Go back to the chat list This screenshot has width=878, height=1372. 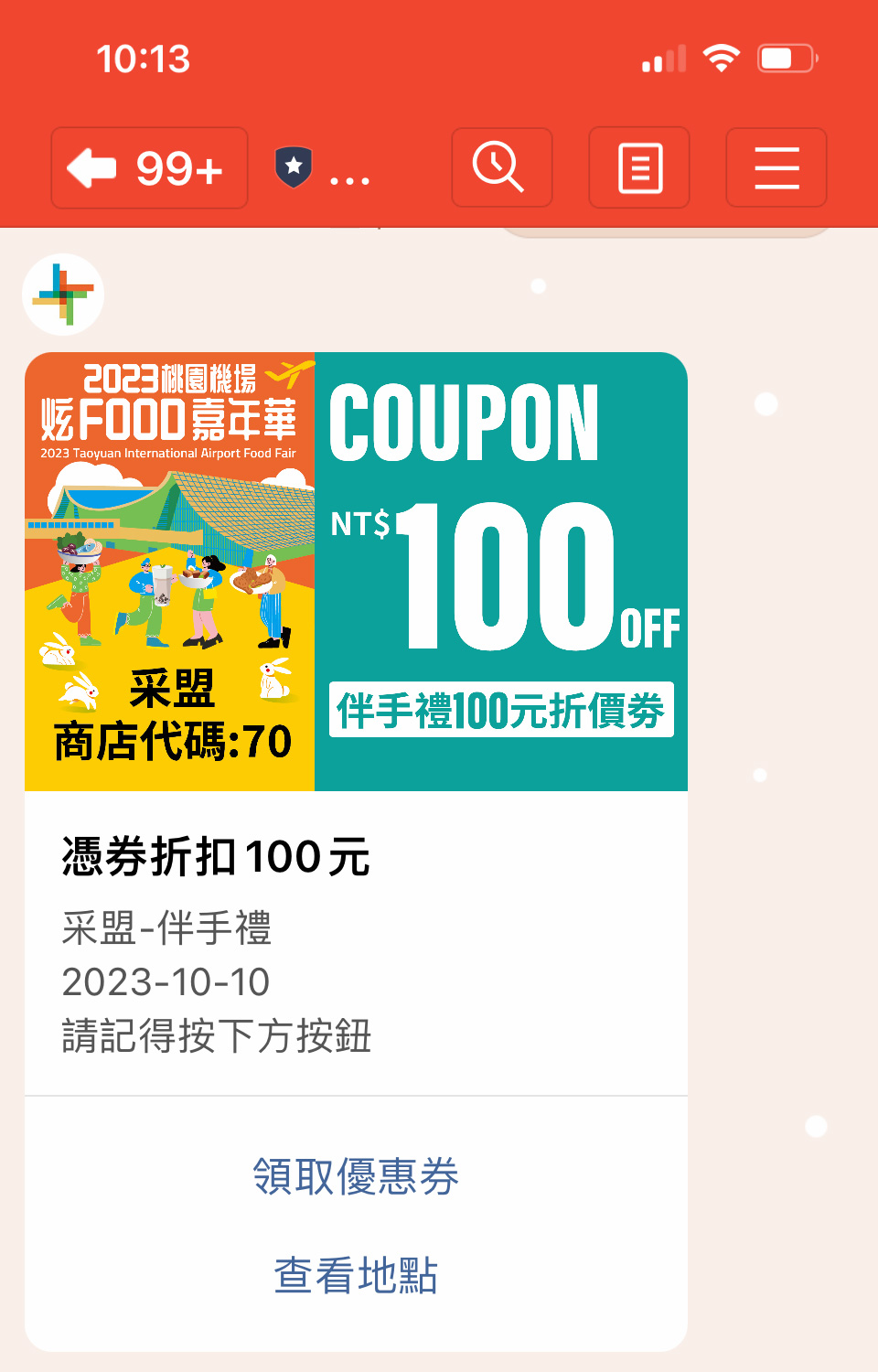click(x=148, y=168)
